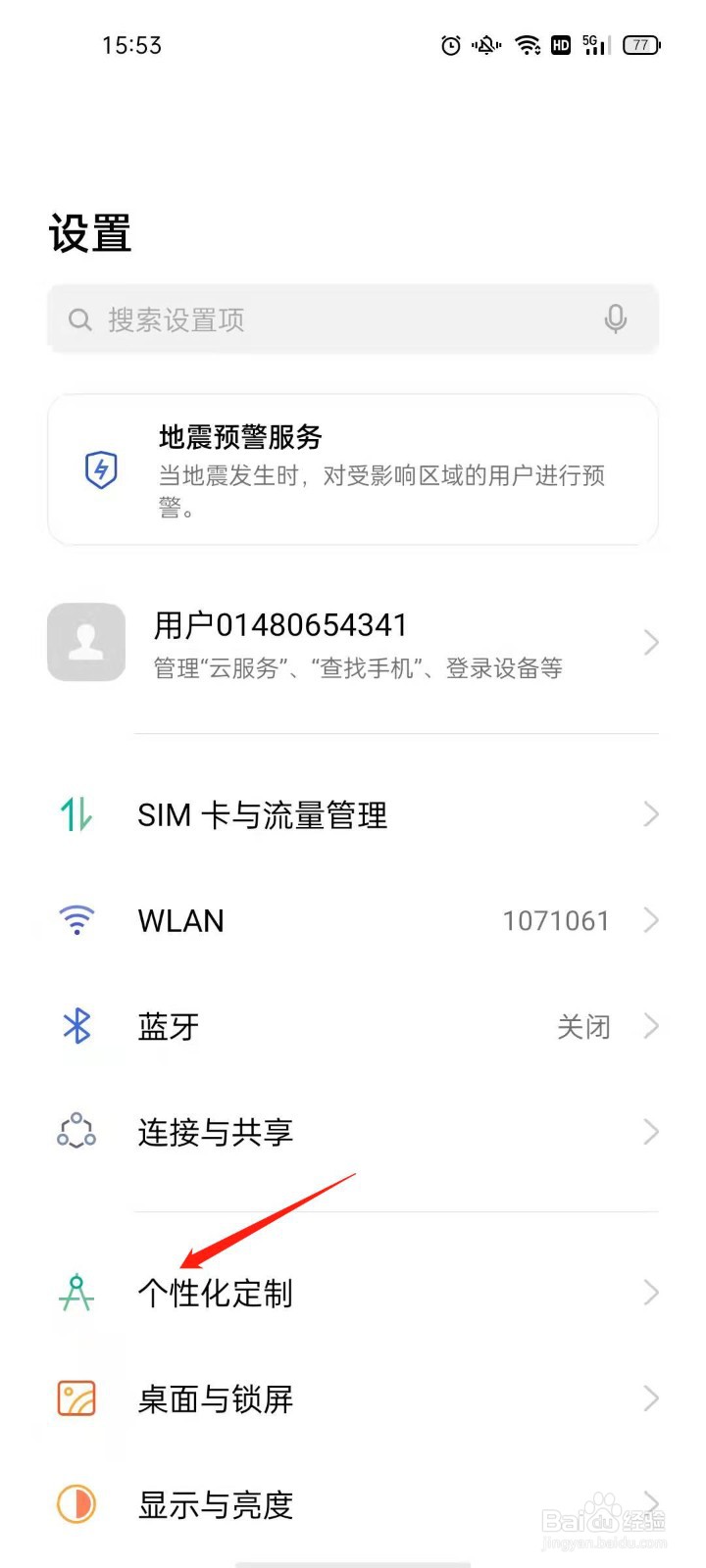The height and width of the screenshot is (1568, 706).
Task: Tap the SIM card and data management icon
Action: (76, 813)
